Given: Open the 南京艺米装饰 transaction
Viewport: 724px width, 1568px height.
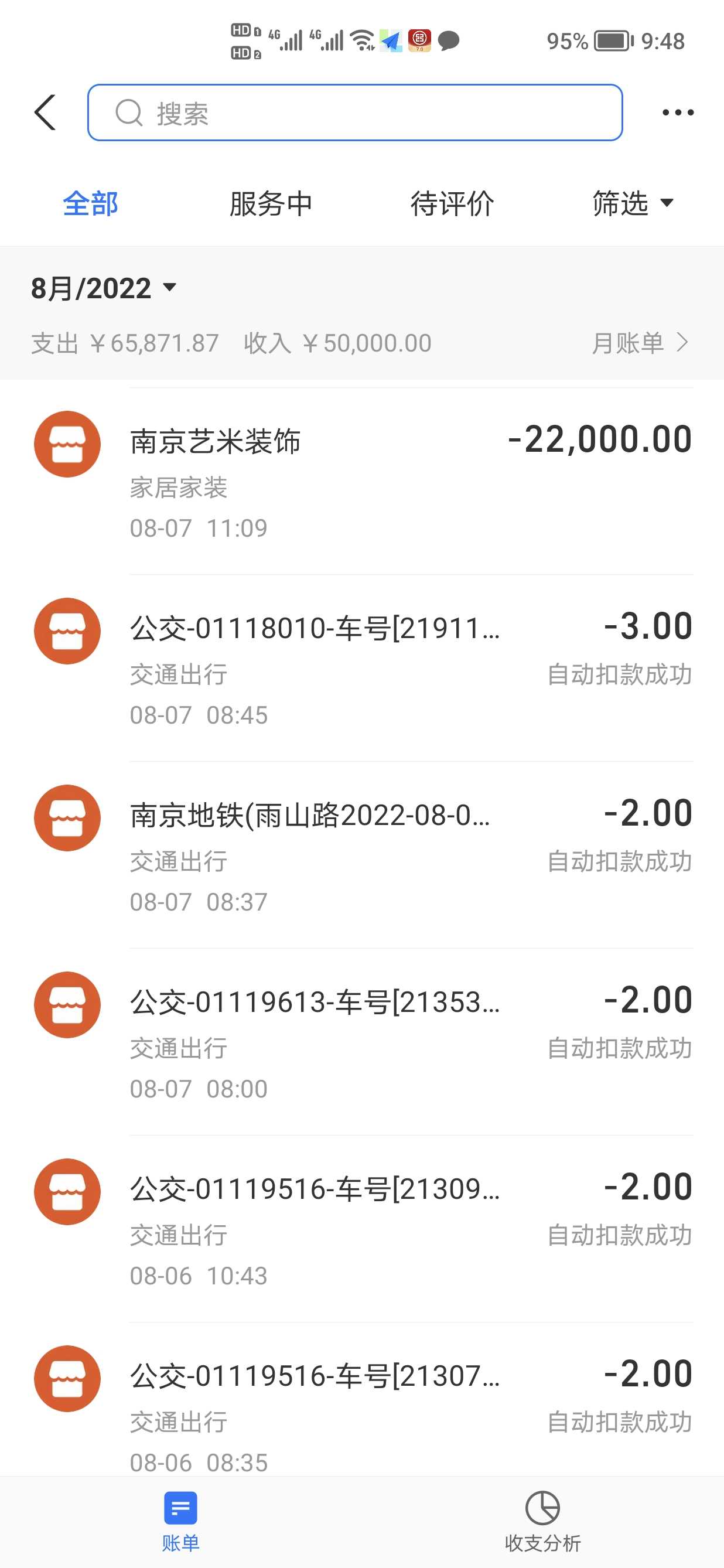Looking at the screenshot, I should [x=362, y=481].
